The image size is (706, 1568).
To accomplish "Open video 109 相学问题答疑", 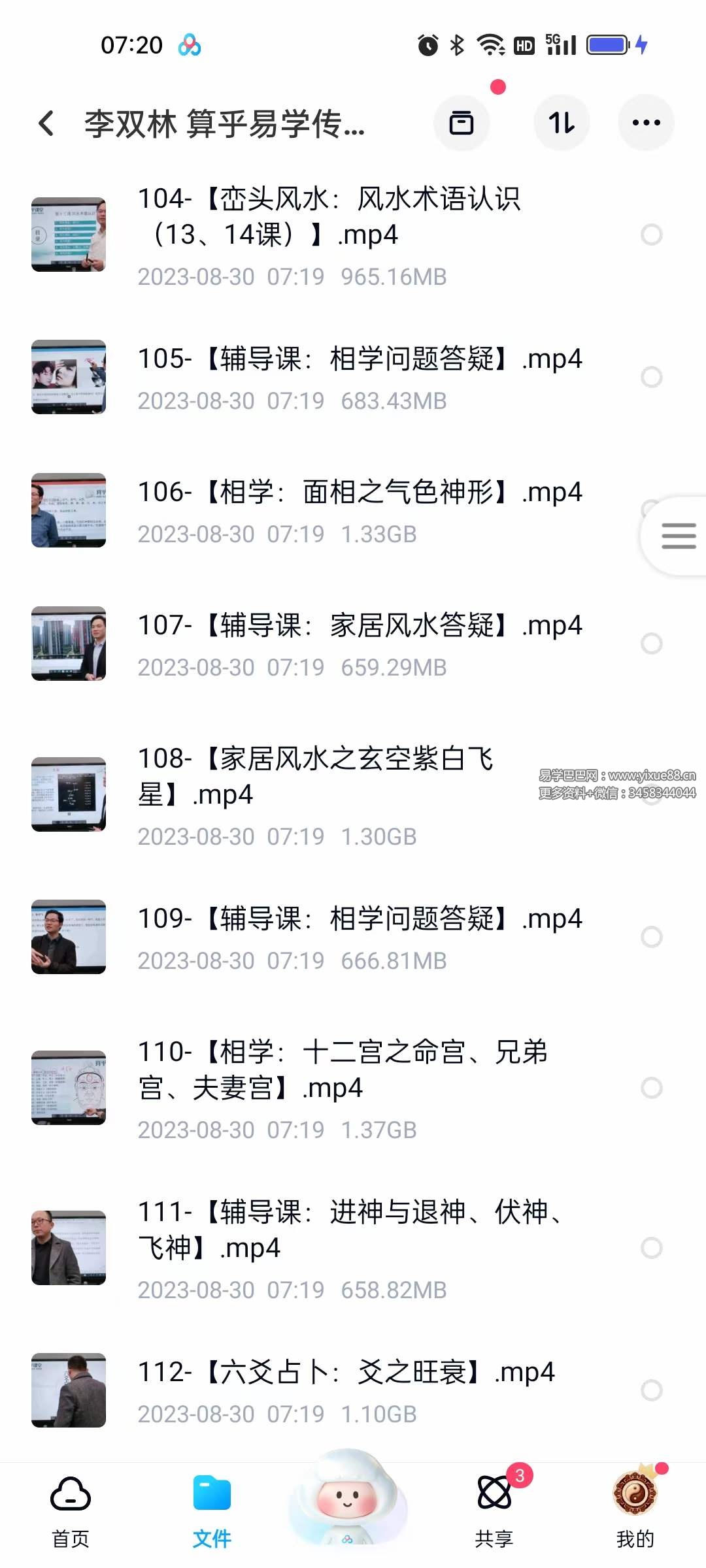I will pyautogui.click(x=360, y=919).
